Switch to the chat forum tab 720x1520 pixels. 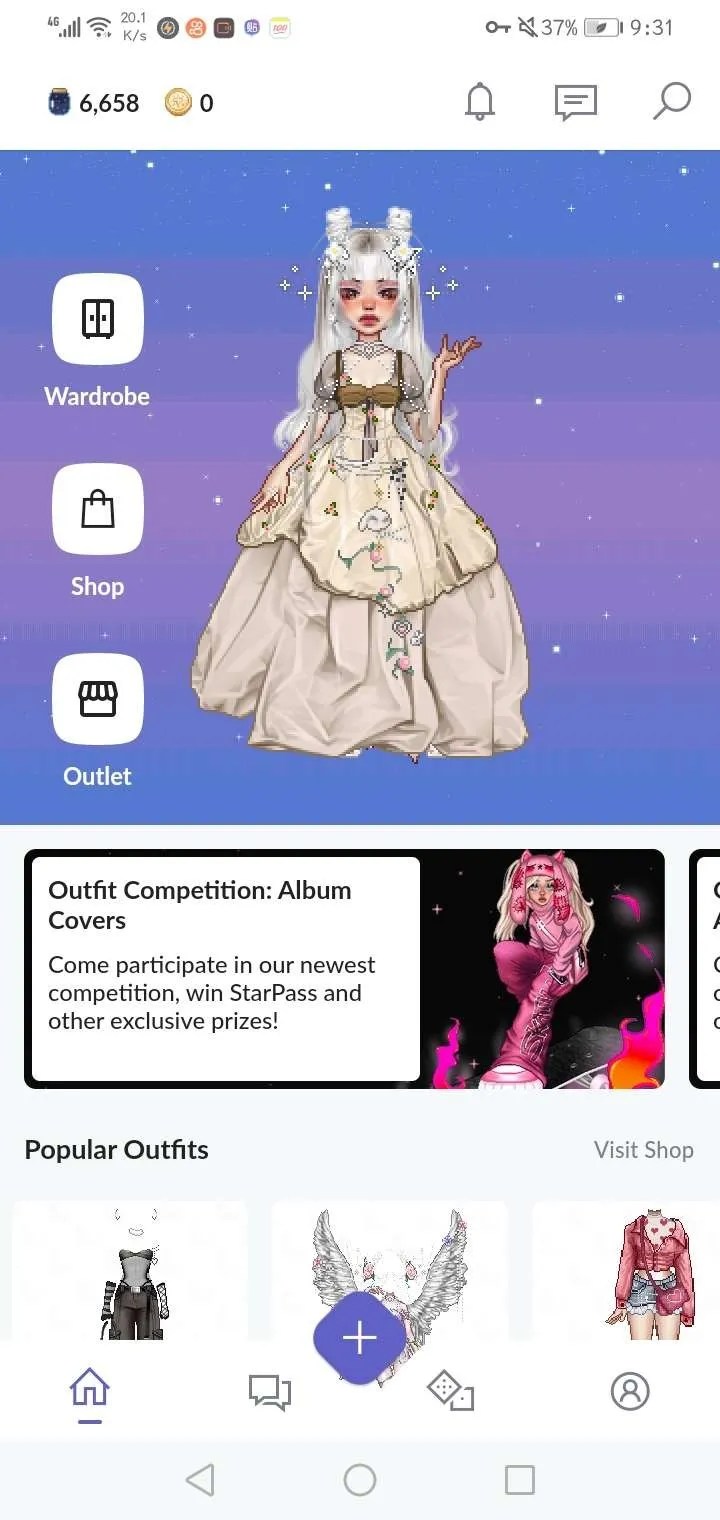click(x=269, y=1391)
